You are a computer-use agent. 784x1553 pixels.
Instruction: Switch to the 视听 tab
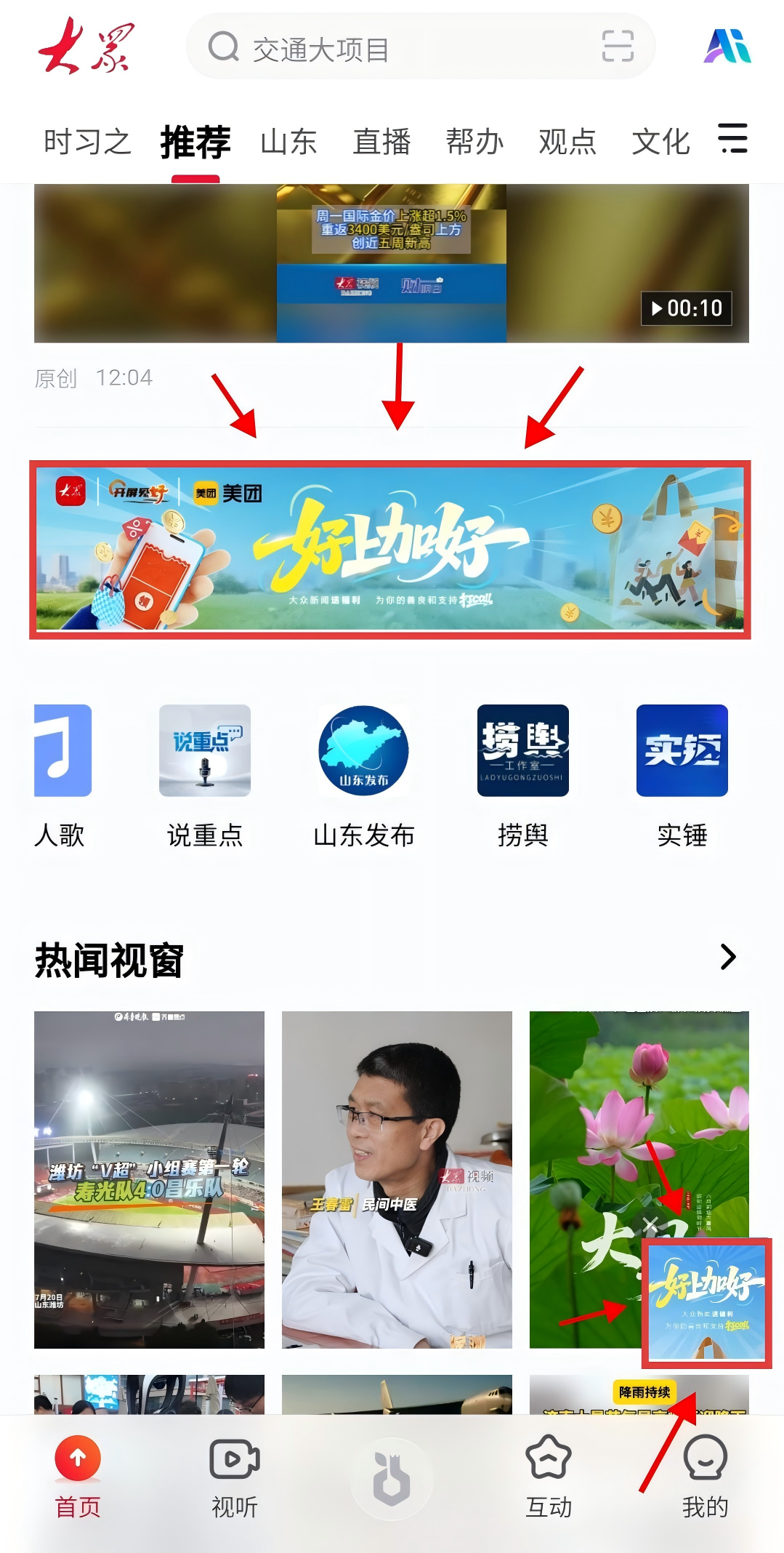pos(235,1477)
